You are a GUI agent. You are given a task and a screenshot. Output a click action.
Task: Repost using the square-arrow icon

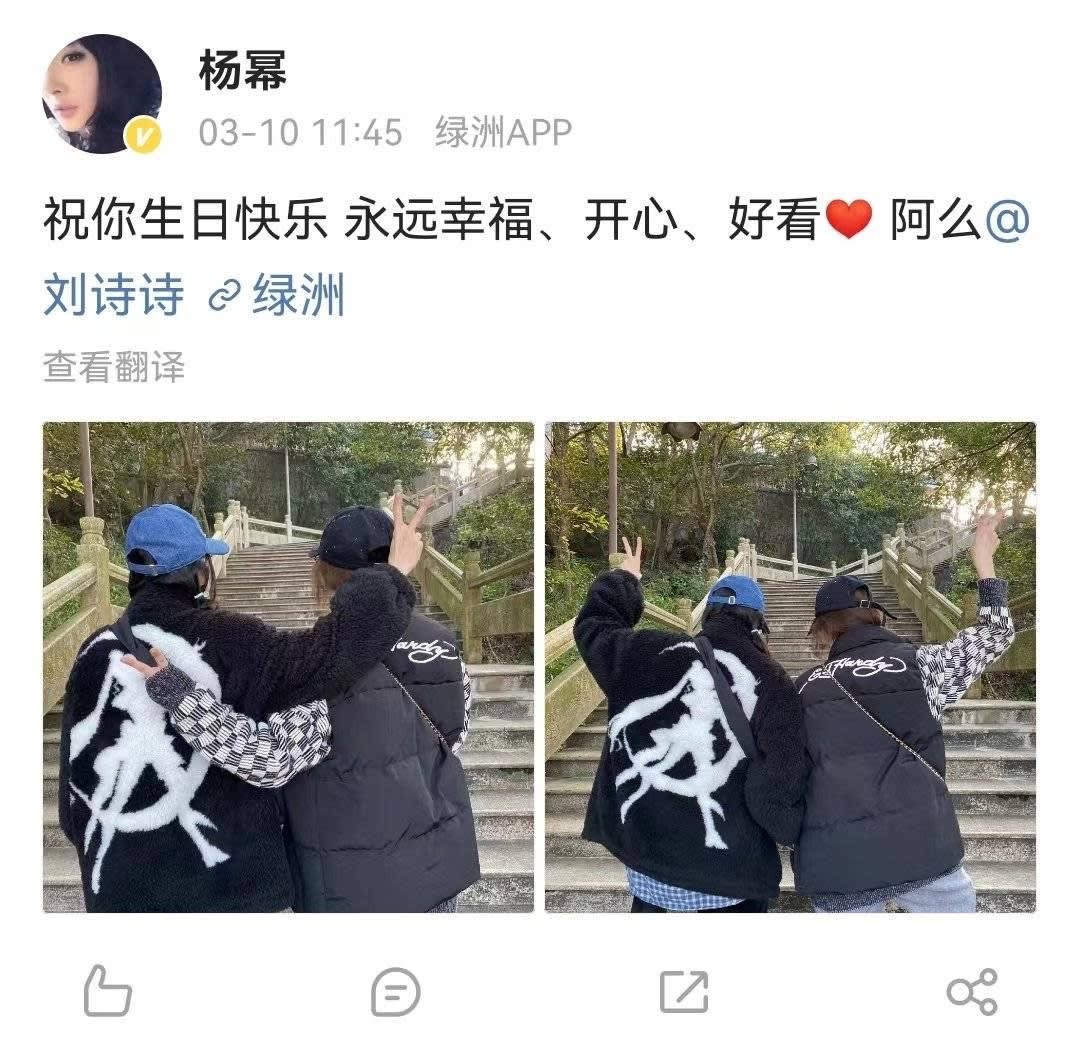684,992
